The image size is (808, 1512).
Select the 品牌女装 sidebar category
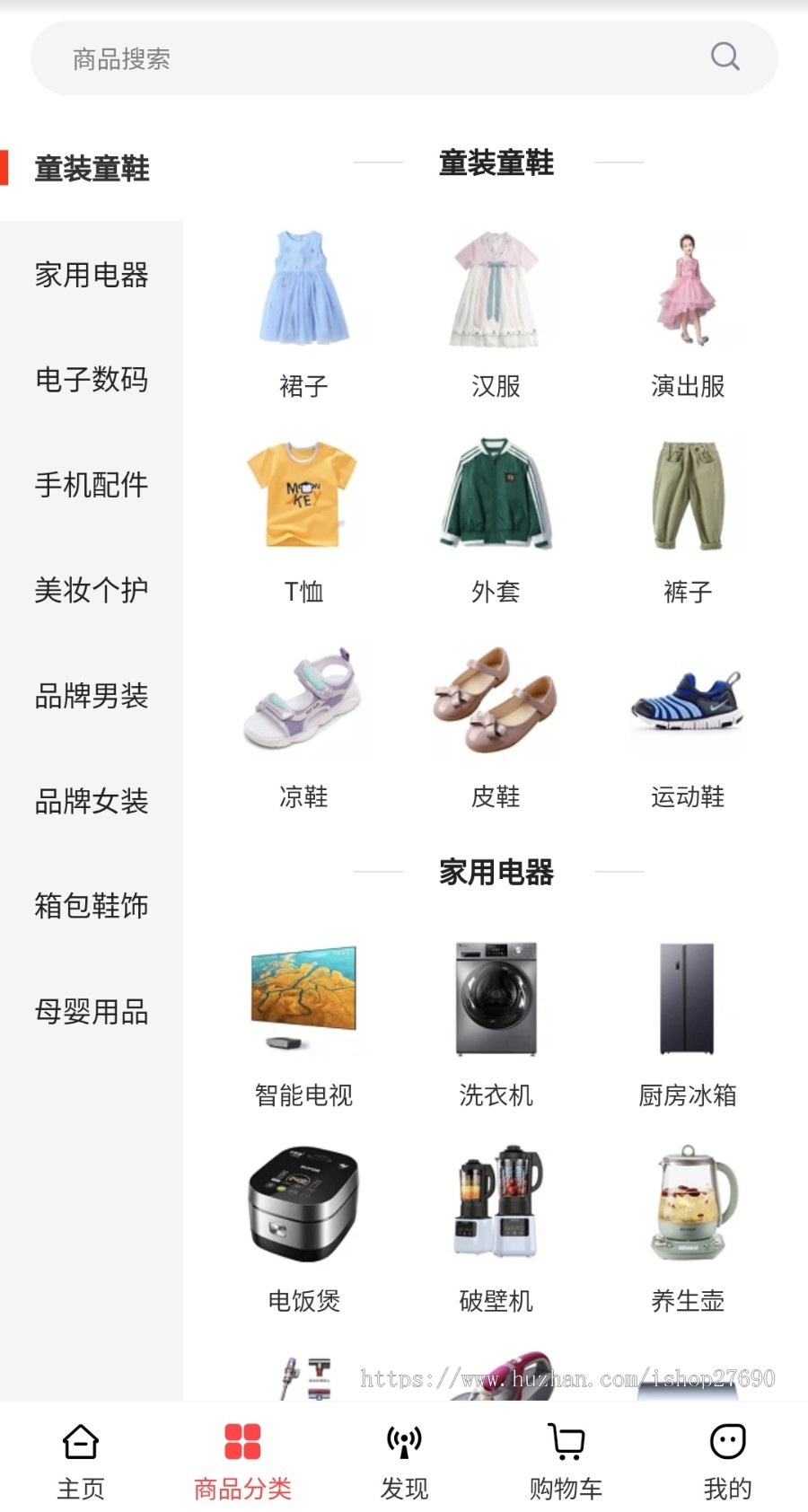(x=92, y=801)
